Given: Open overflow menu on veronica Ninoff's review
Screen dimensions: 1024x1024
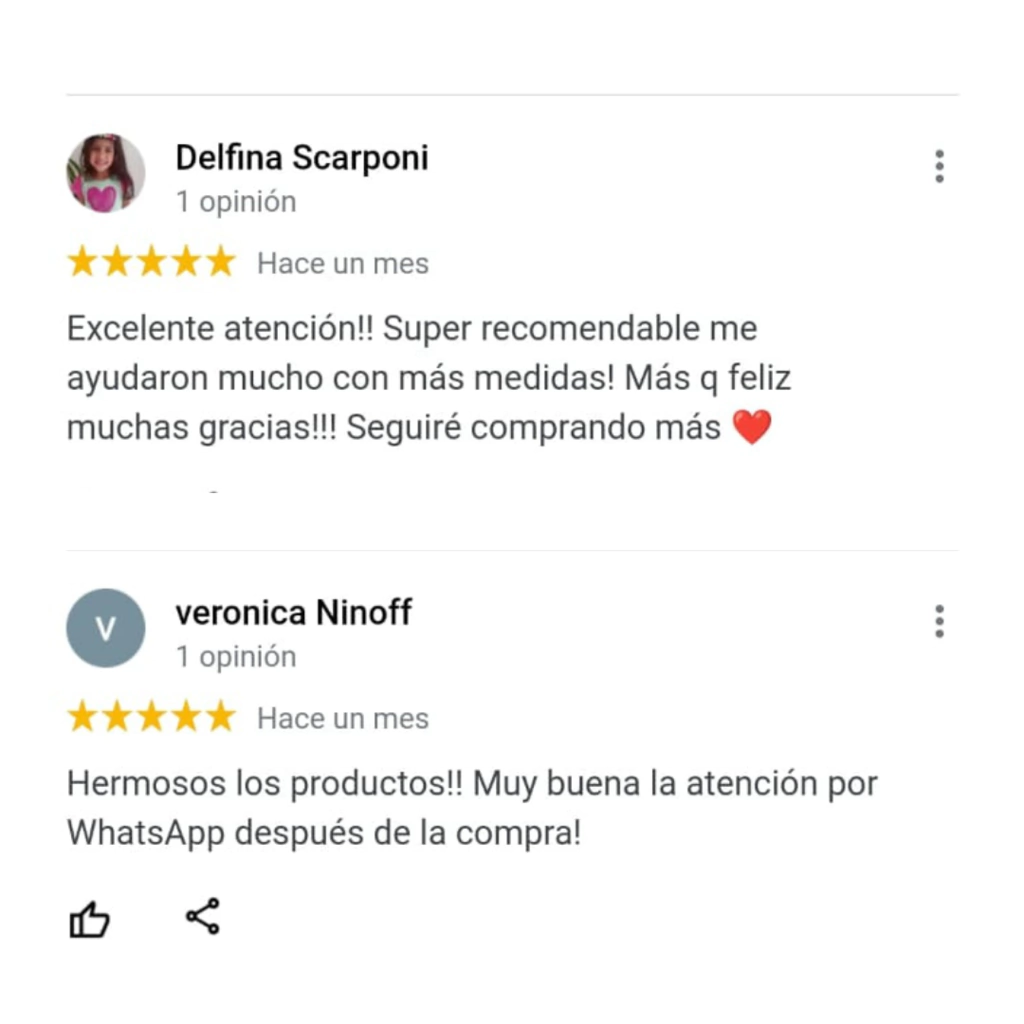Looking at the screenshot, I should tap(939, 621).
